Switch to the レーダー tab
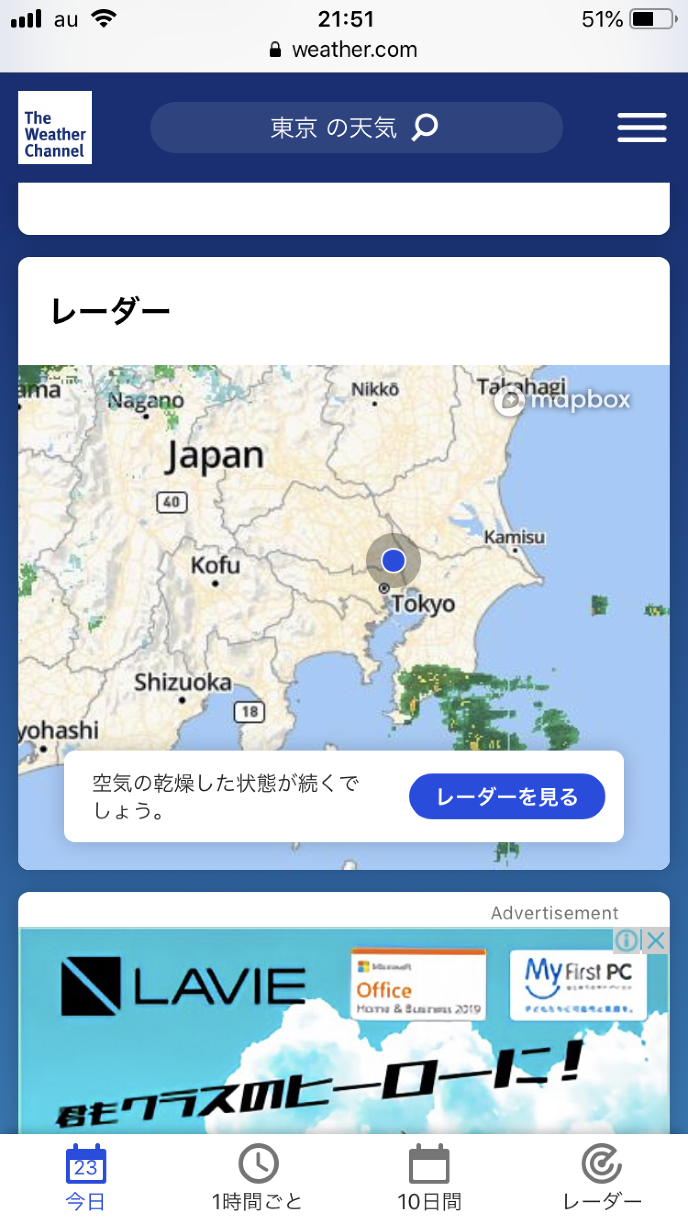Viewport: 688px width, 1224px height. coord(601,1178)
